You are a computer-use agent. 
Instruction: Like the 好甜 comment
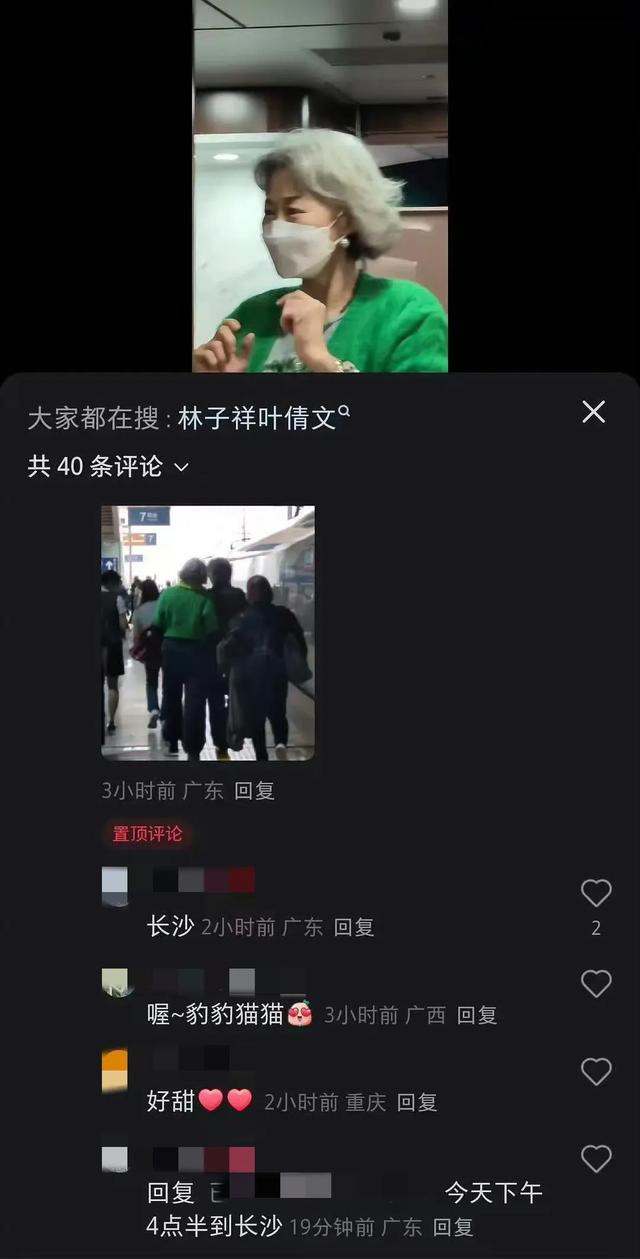point(596,1072)
